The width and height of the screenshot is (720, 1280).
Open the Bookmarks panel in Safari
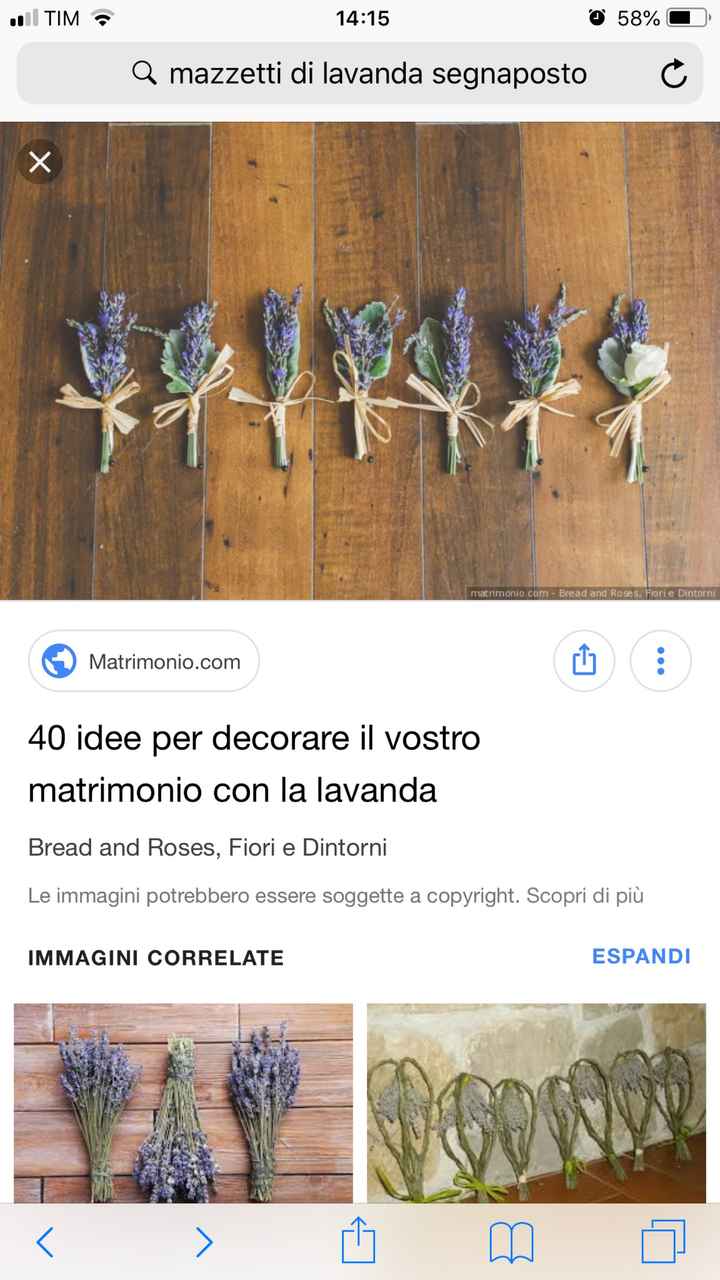pyautogui.click(x=513, y=1243)
